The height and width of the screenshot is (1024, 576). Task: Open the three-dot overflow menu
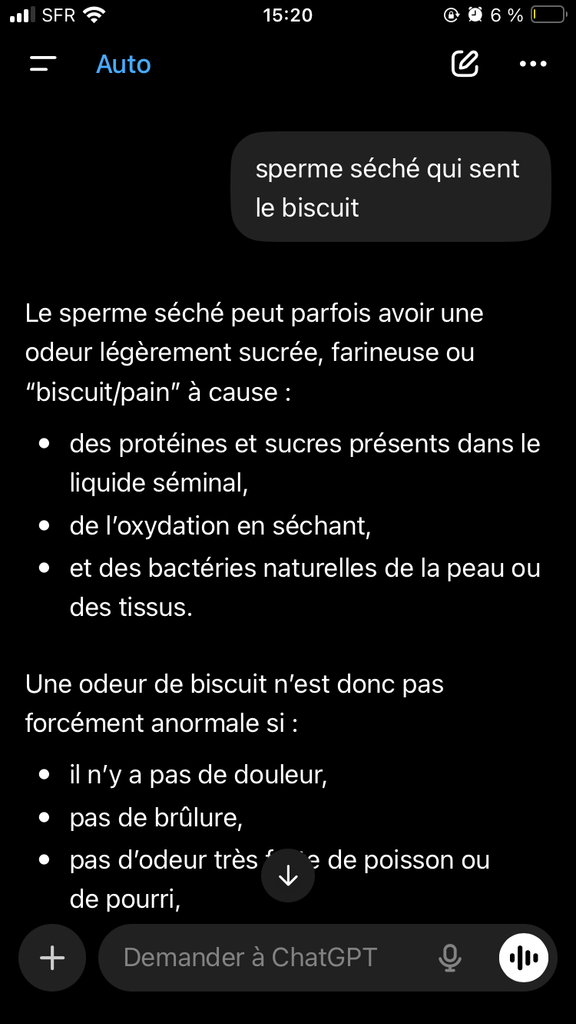pos(533,64)
